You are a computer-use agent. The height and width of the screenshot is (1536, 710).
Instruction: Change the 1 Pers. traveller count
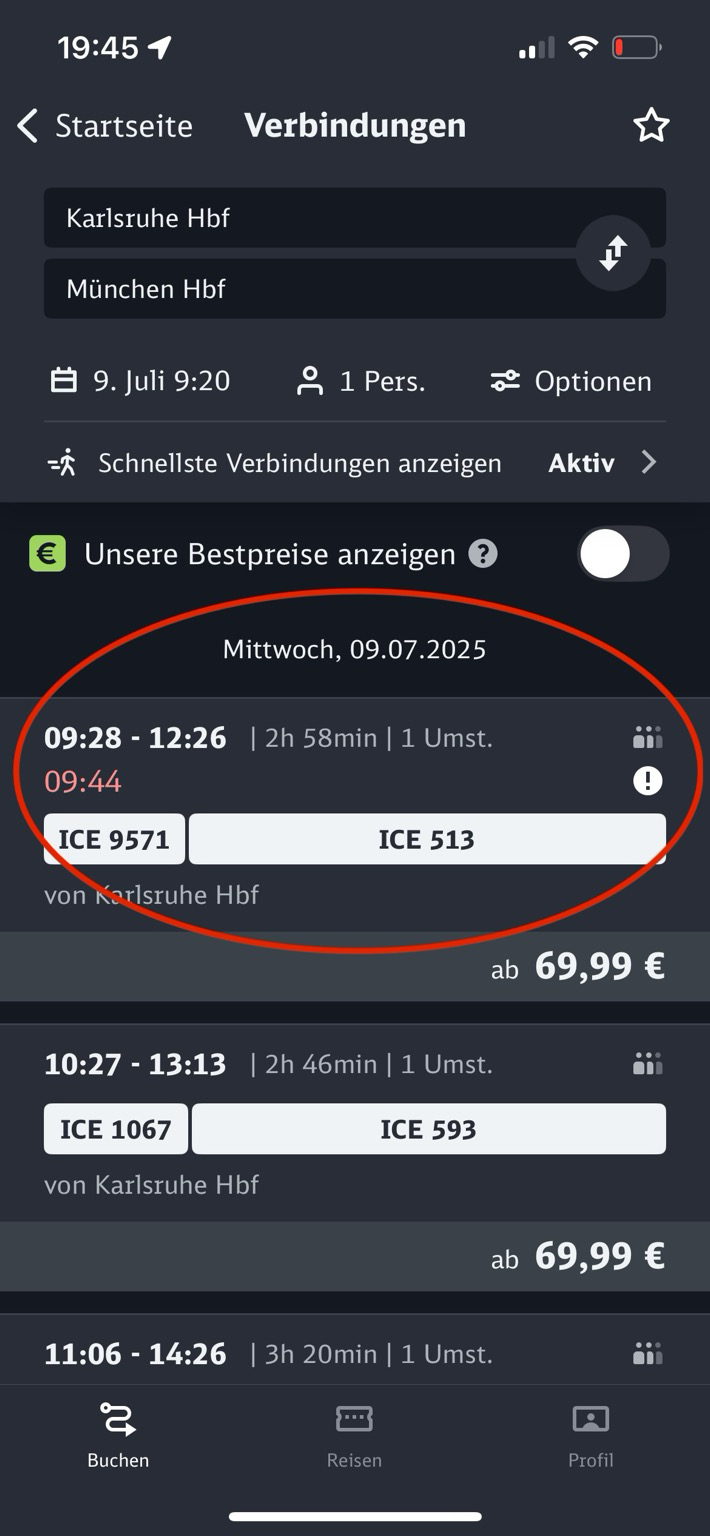361,381
